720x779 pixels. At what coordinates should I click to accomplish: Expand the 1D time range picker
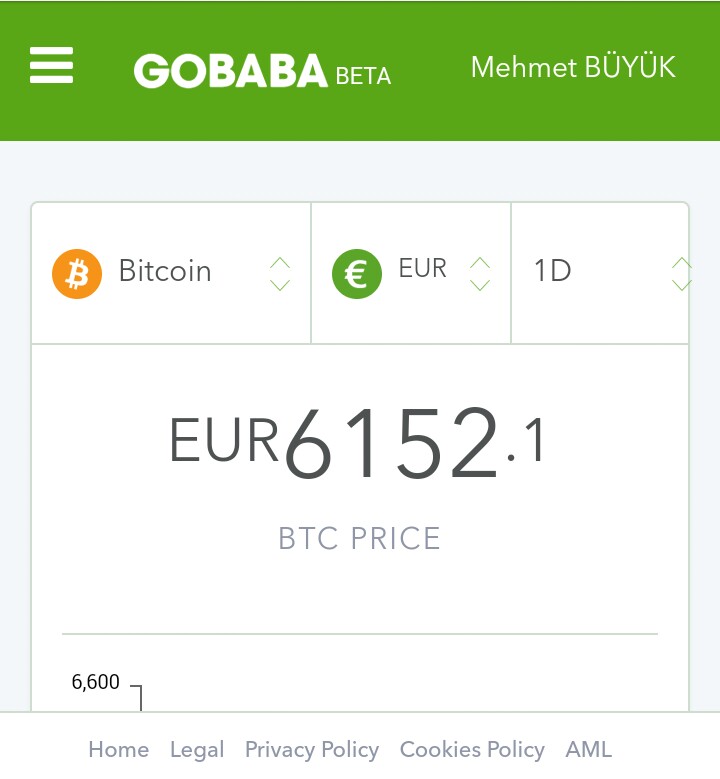pos(600,272)
